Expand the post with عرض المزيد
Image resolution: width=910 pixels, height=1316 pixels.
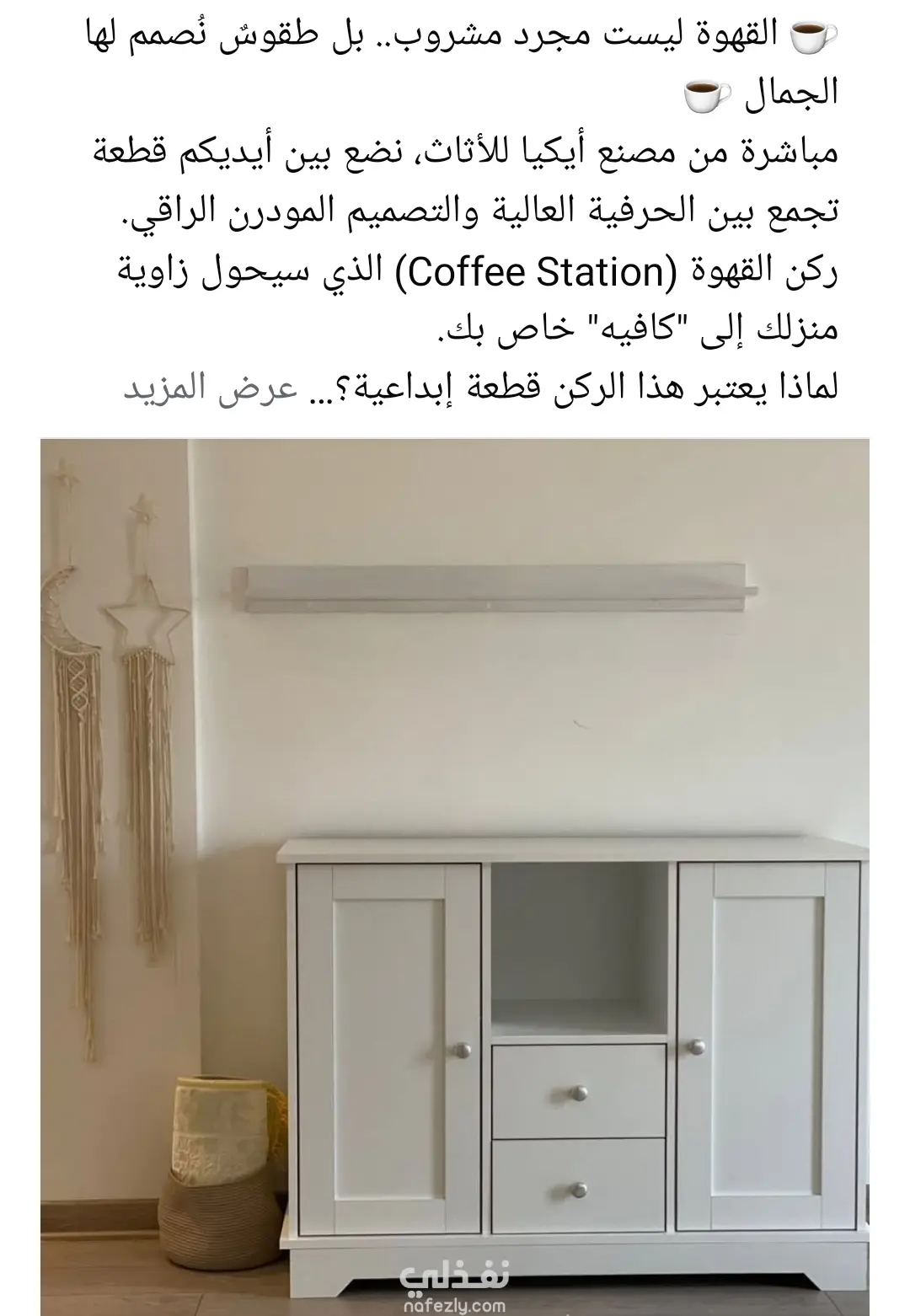coord(211,388)
